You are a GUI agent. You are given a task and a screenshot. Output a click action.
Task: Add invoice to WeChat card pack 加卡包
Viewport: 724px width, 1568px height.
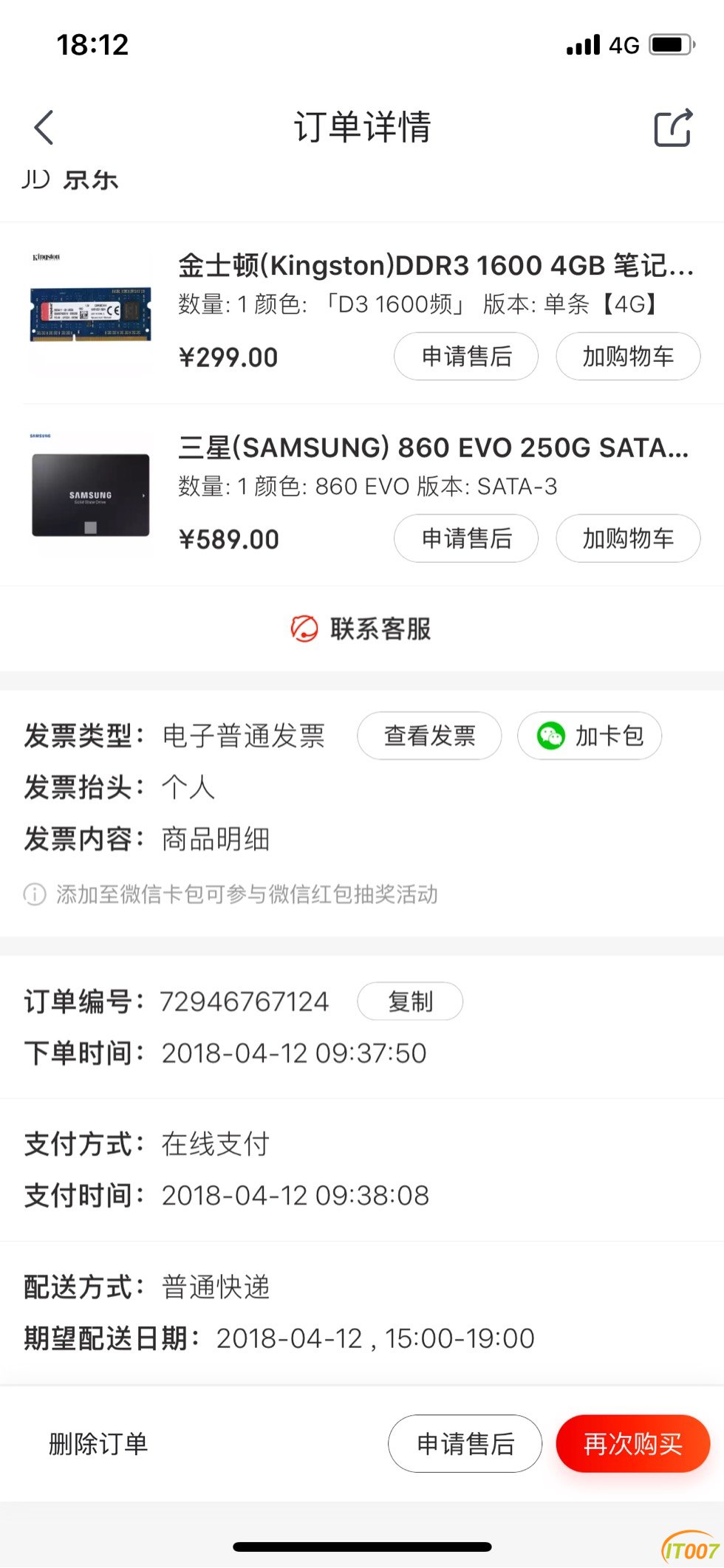tap(590, 736)
